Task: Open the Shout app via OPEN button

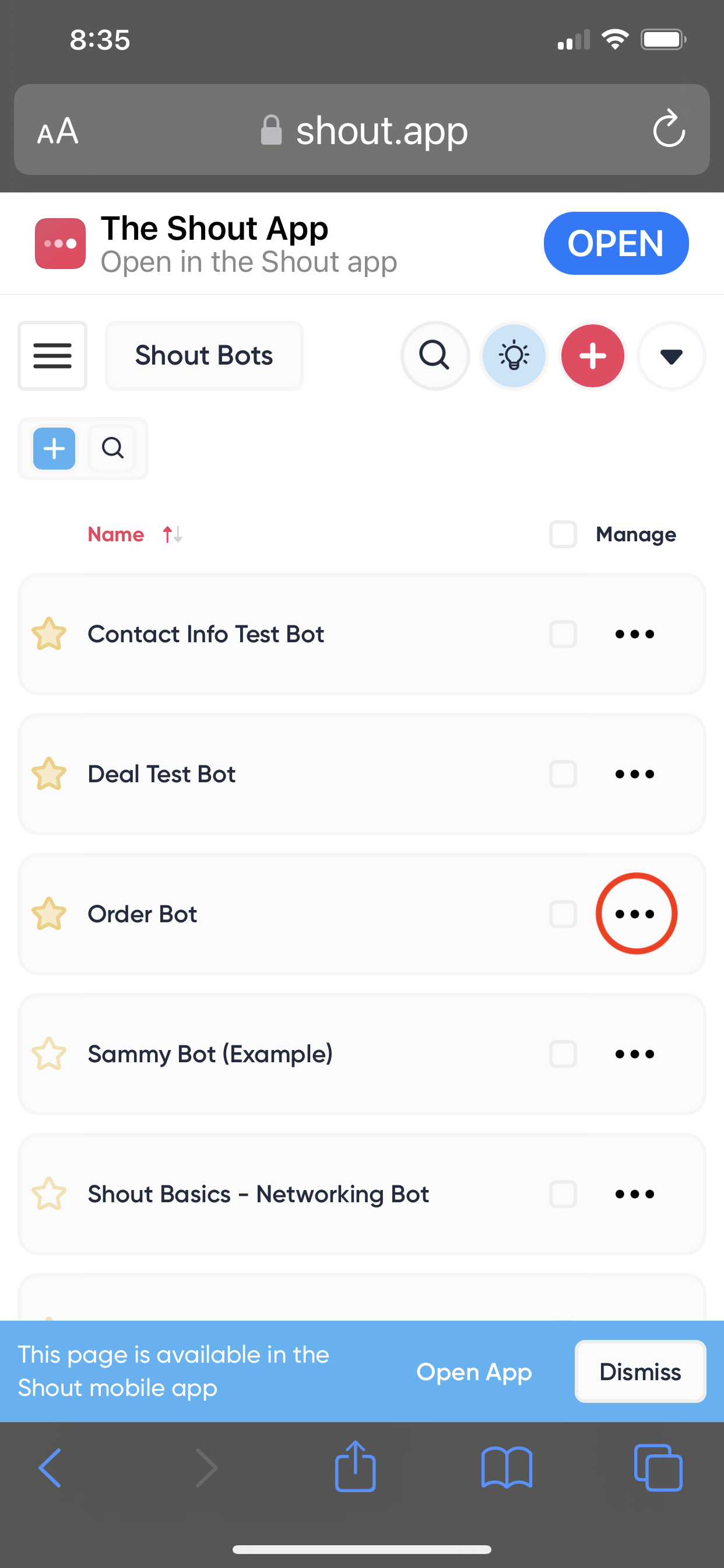Action: pos(616,243)
